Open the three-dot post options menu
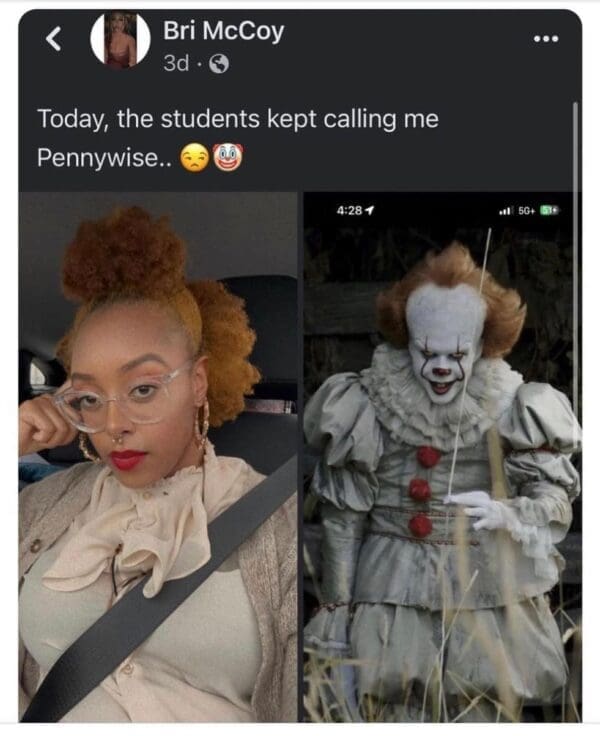This screenshot has height=736, width=600. (x=544, y=39)
